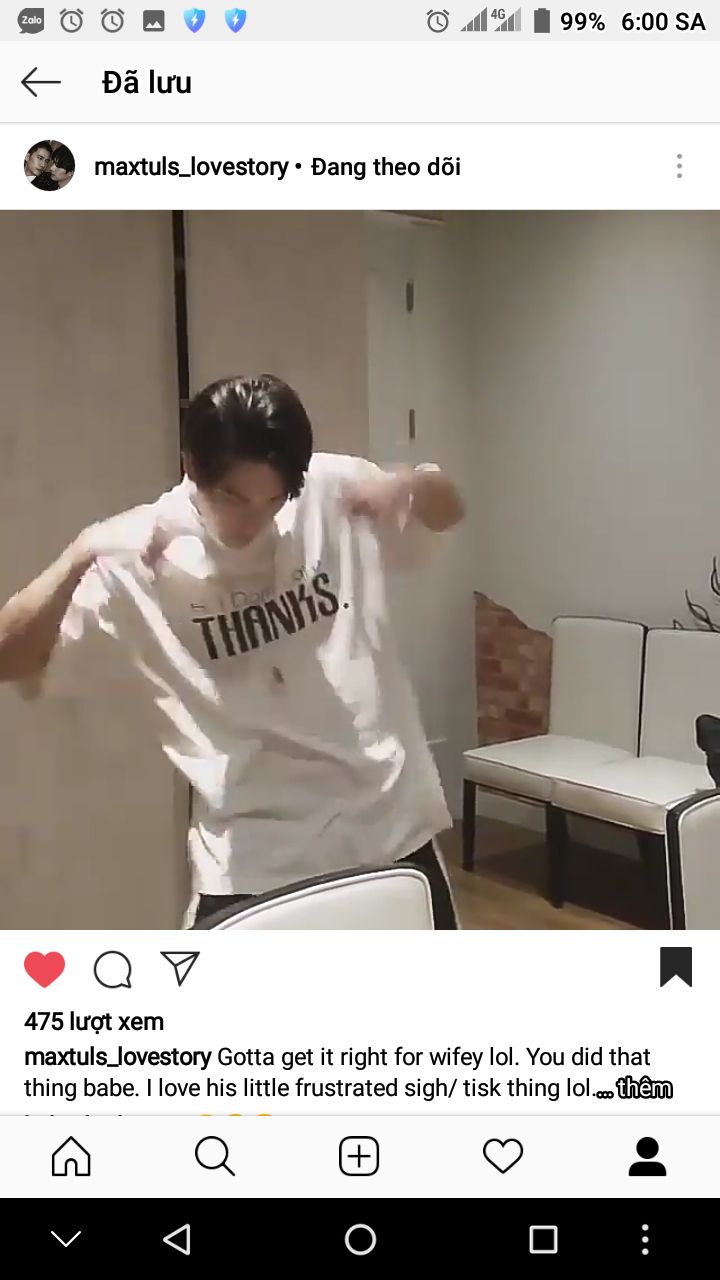Tap the video to toggle sound
This screenshot has width=720, height=1280.
click(360, 570)
